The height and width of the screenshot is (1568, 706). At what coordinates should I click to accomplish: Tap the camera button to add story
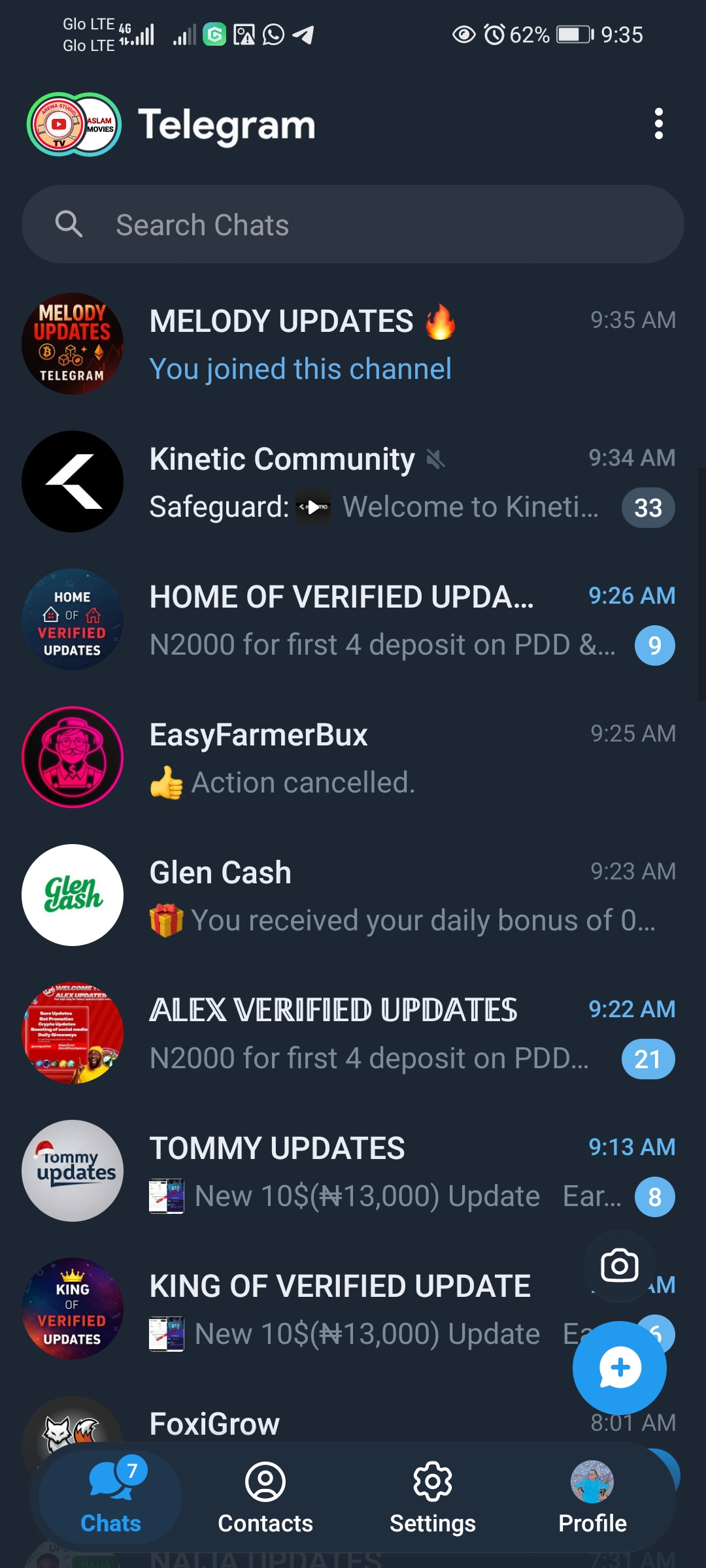click(x=619, y=1266)
